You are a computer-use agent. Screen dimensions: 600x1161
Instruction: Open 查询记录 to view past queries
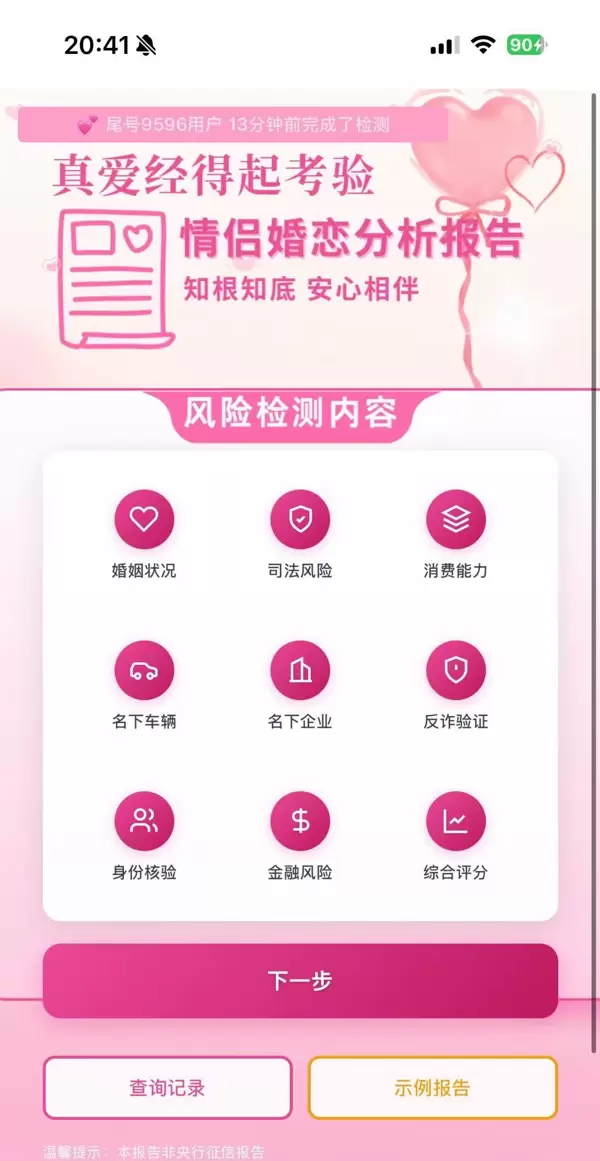[167, 1087]
